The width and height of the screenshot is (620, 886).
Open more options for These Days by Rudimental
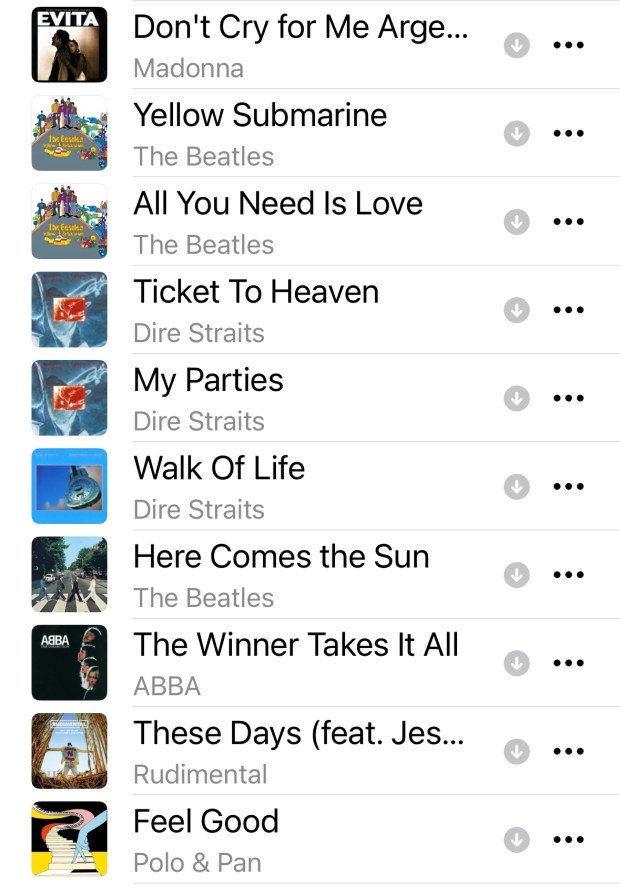coord(568,751)
